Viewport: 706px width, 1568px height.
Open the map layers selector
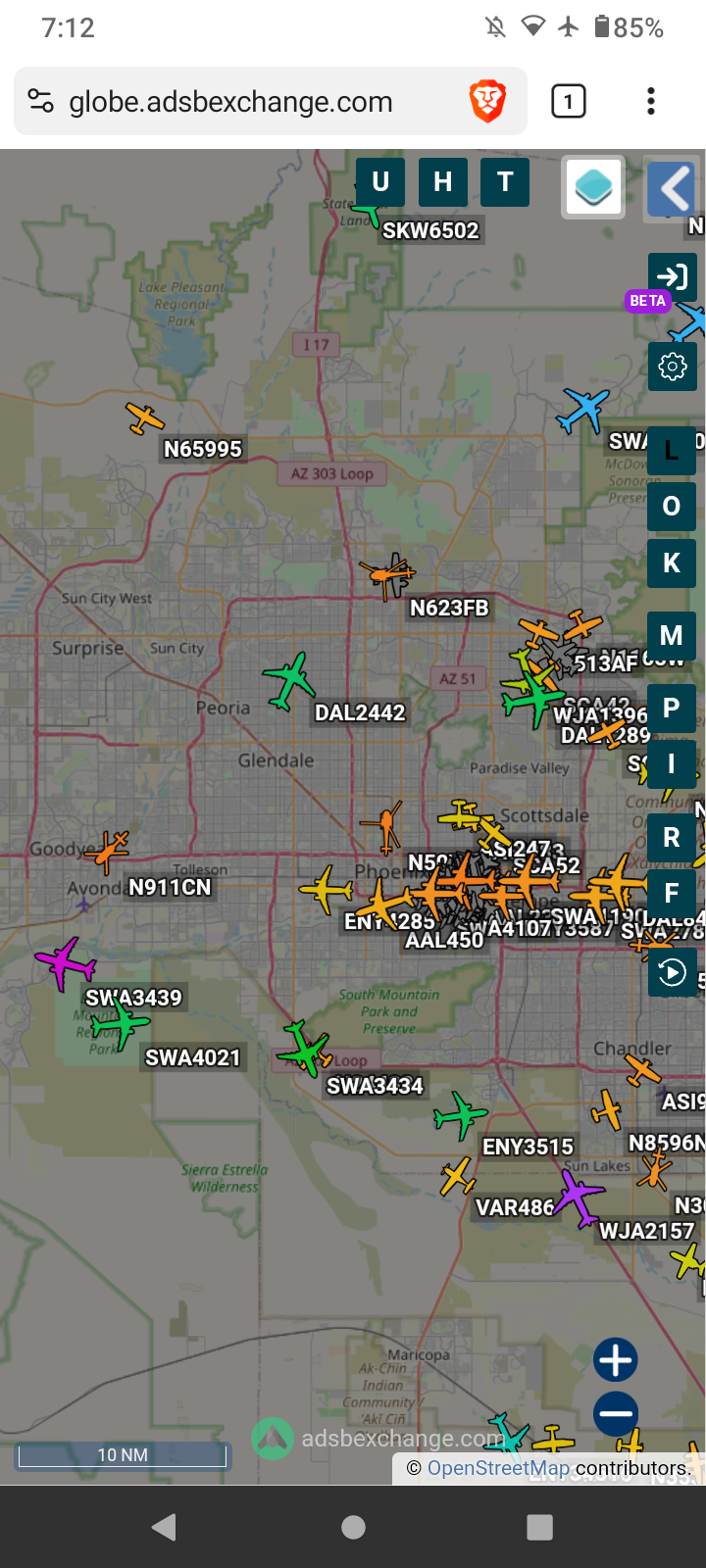coord(593,186)
